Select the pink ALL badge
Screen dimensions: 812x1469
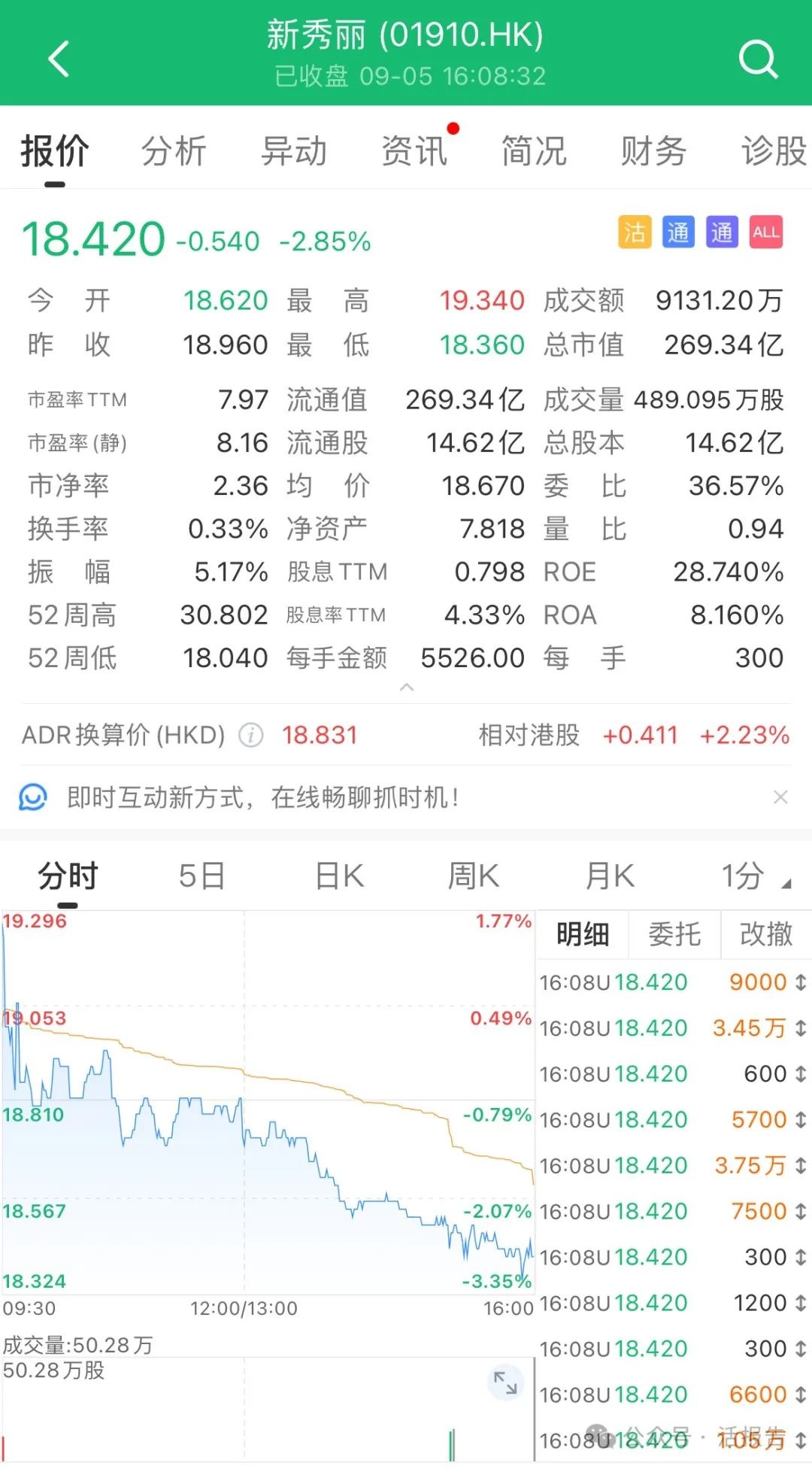click(x=765, y=232)
